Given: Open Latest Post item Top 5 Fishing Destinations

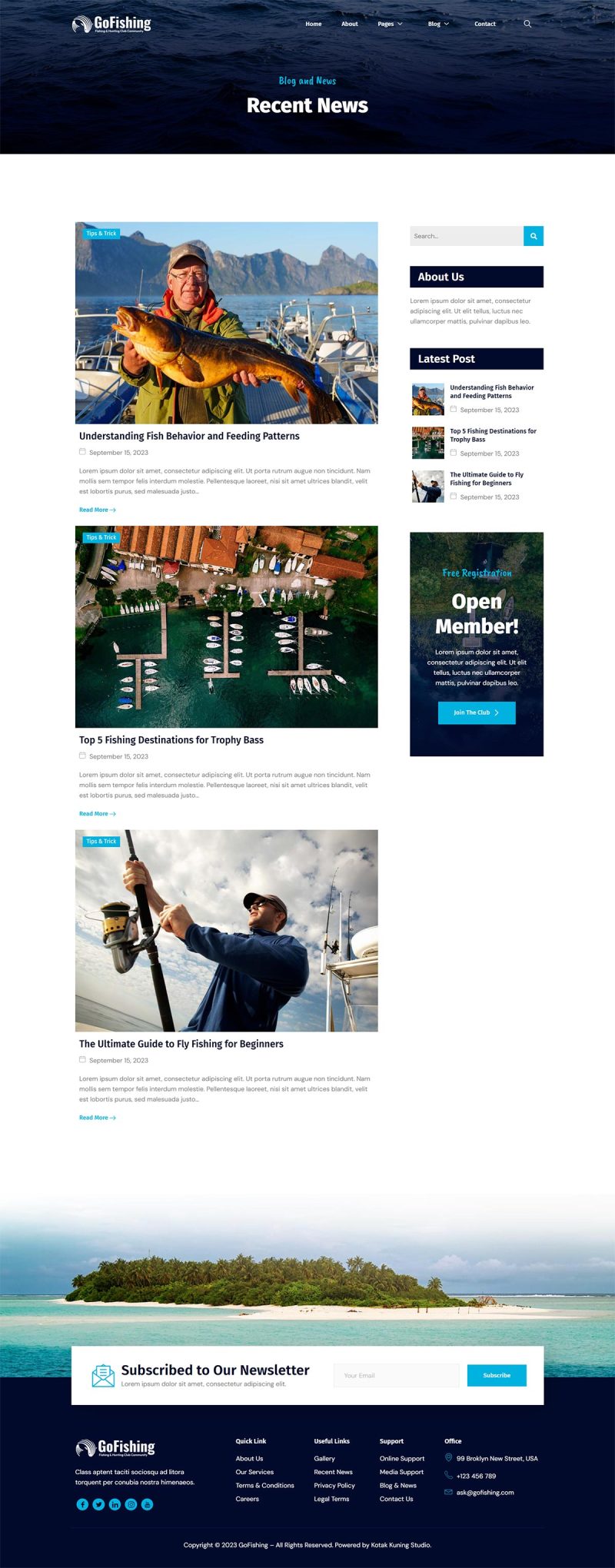Looking at the screenshot, I should tap(493, 435).
